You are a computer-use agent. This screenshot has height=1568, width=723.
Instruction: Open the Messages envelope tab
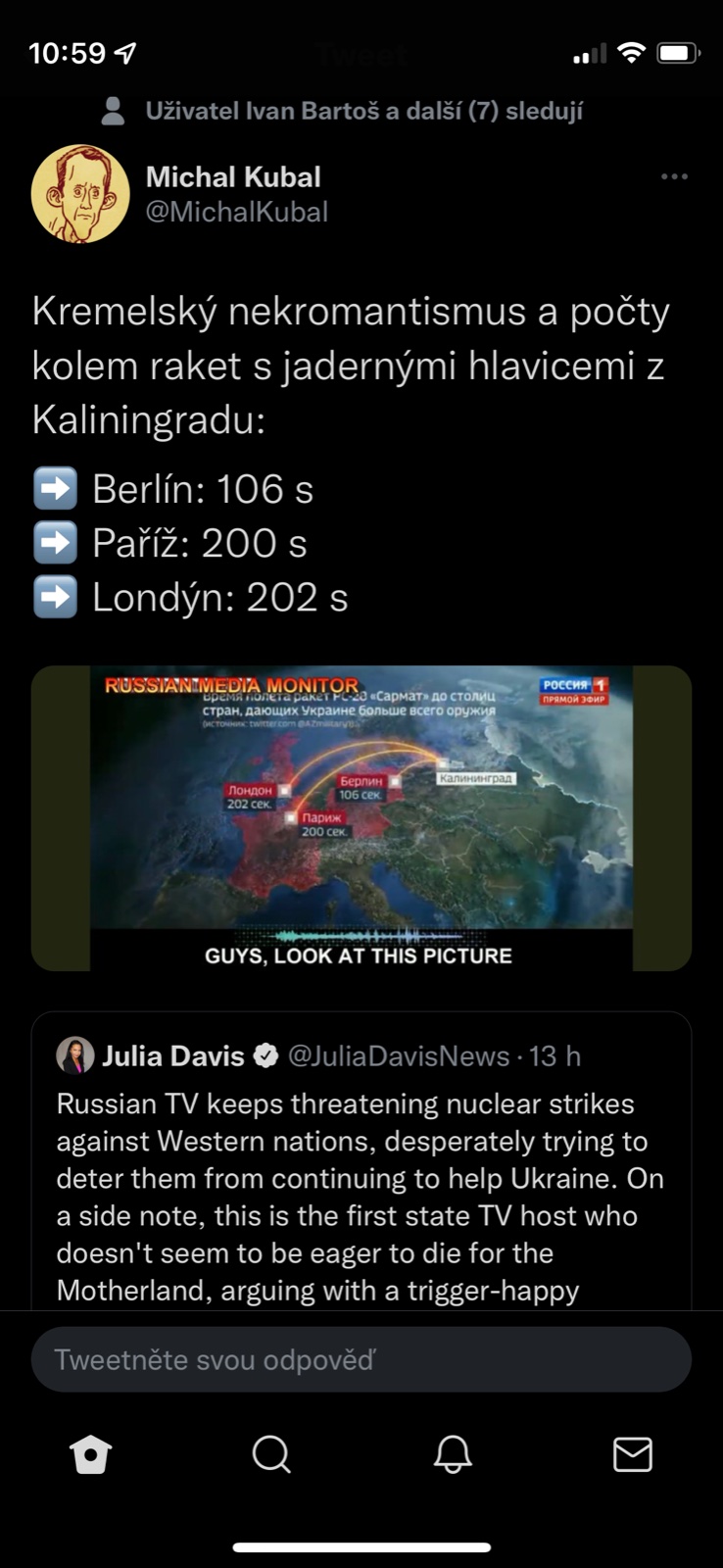[632, 1454]
